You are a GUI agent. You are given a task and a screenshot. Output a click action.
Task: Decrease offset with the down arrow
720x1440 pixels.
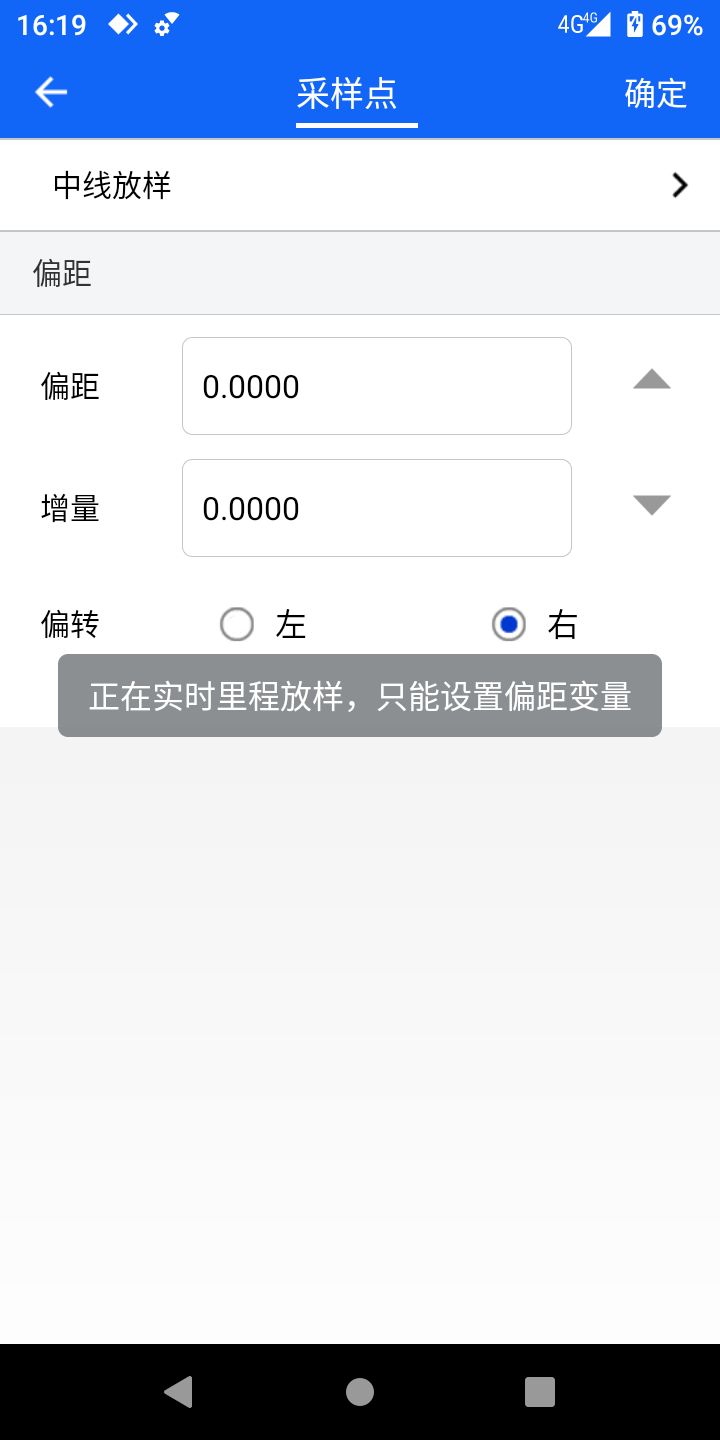pyautogui.click(x=652, y=505)
